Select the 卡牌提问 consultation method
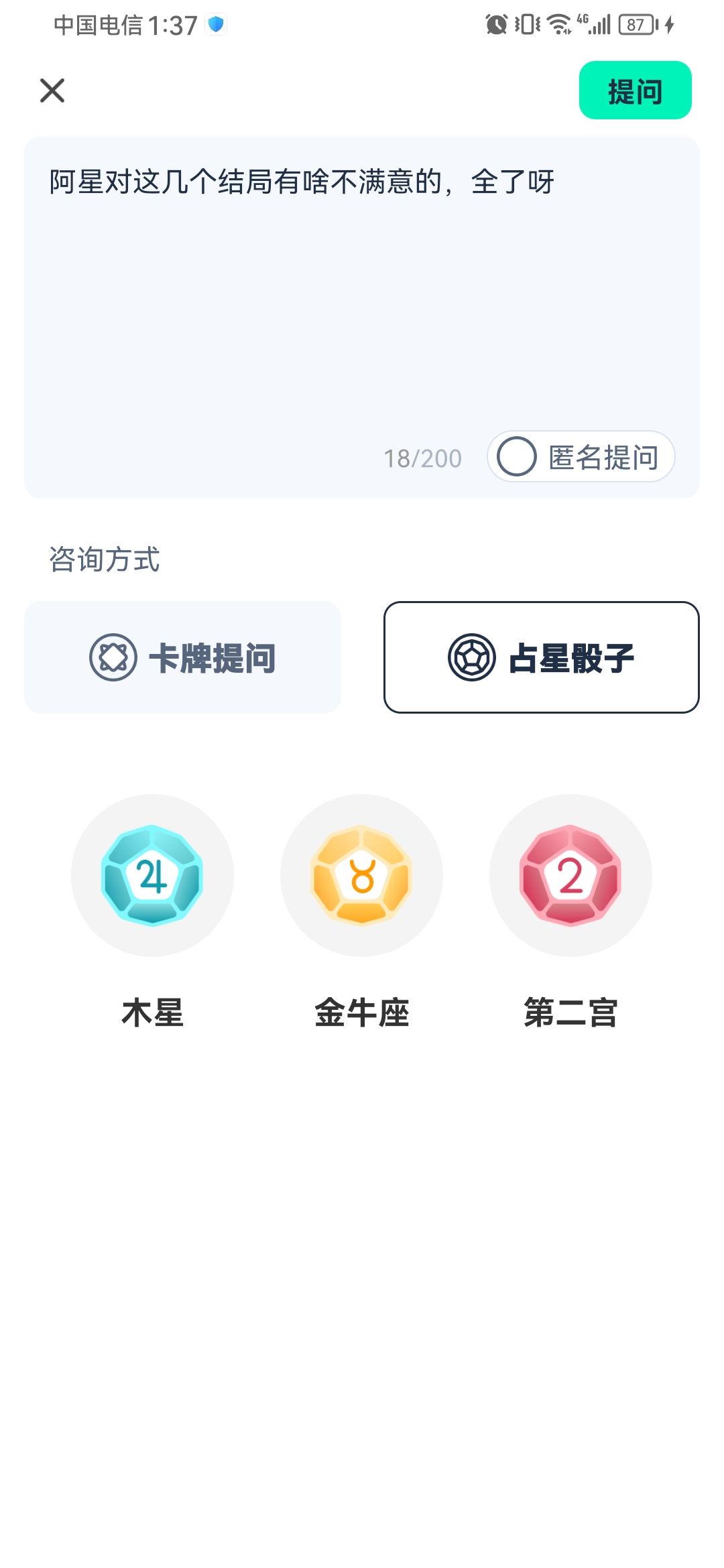724x1568 pixels. pyautogui.click(x=182, y=657)
